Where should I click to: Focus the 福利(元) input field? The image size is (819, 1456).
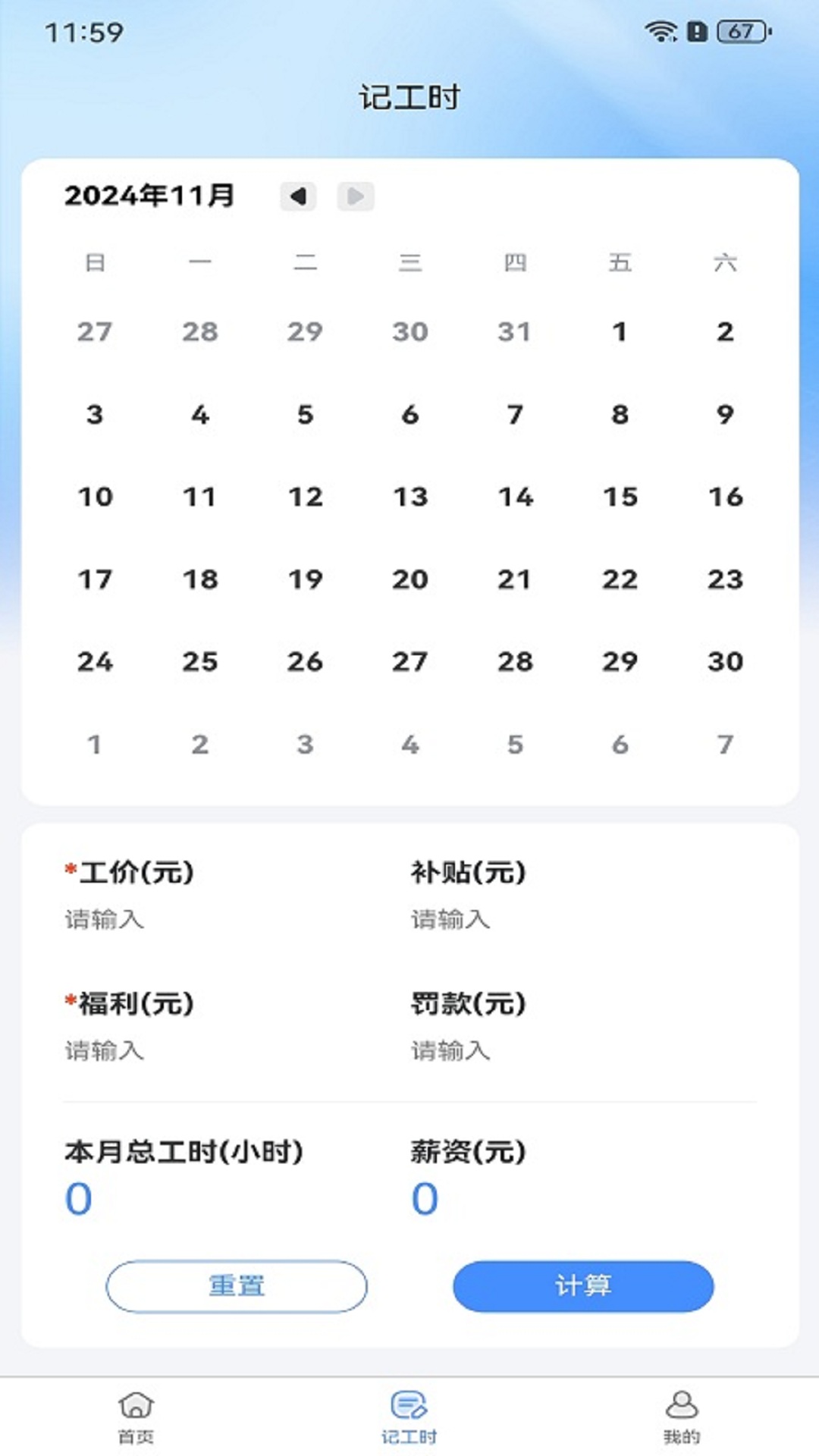(220, 1050)
